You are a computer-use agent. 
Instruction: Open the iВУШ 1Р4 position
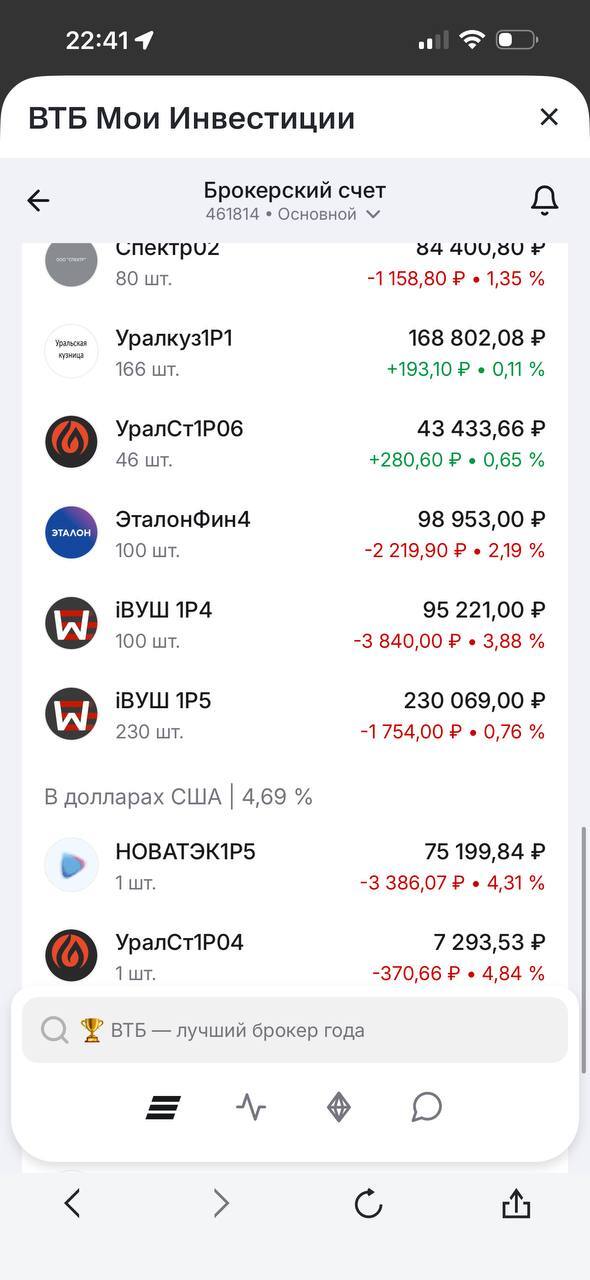[x=295, y=625]
